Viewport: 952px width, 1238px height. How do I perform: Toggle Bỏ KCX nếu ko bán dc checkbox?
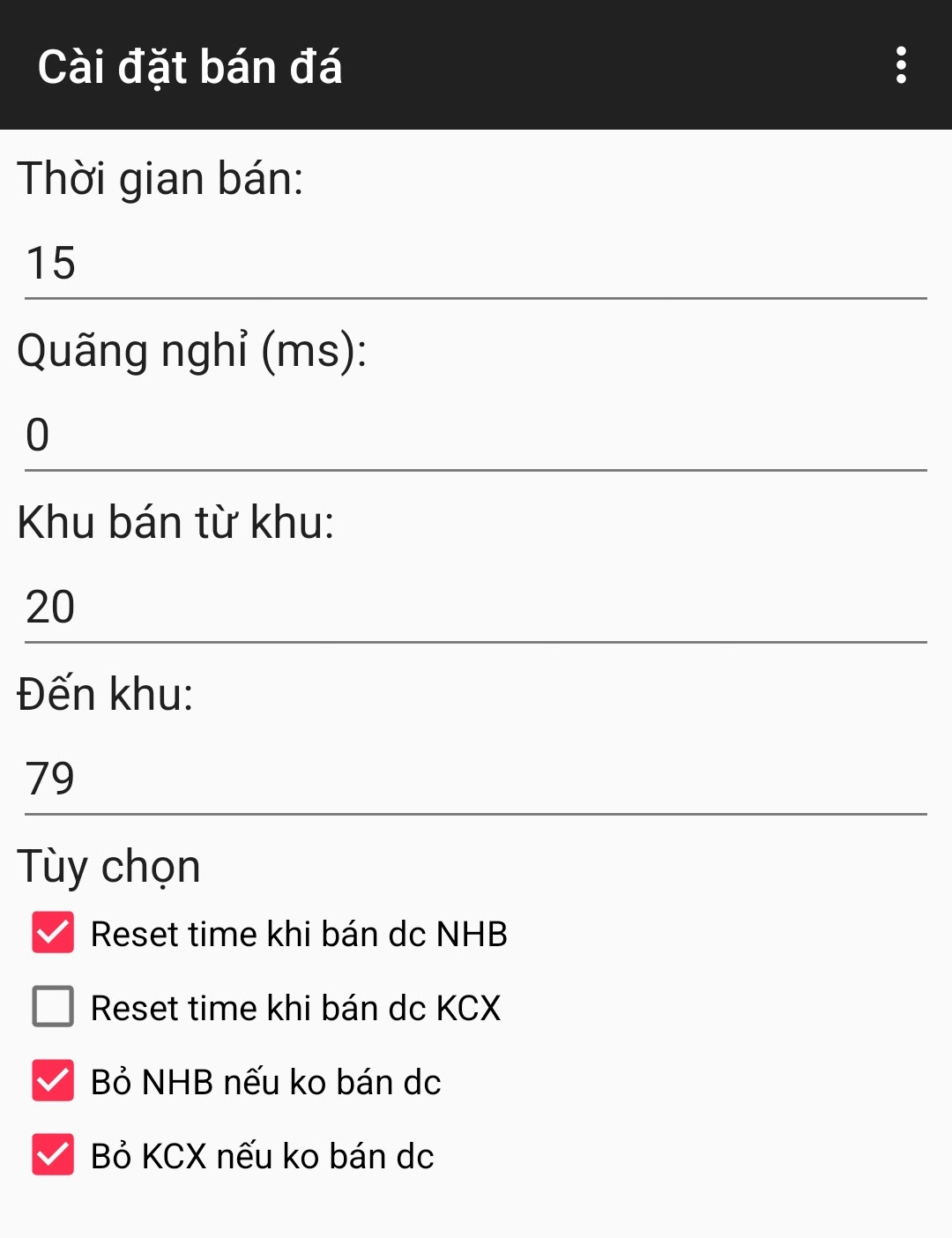53,1155
